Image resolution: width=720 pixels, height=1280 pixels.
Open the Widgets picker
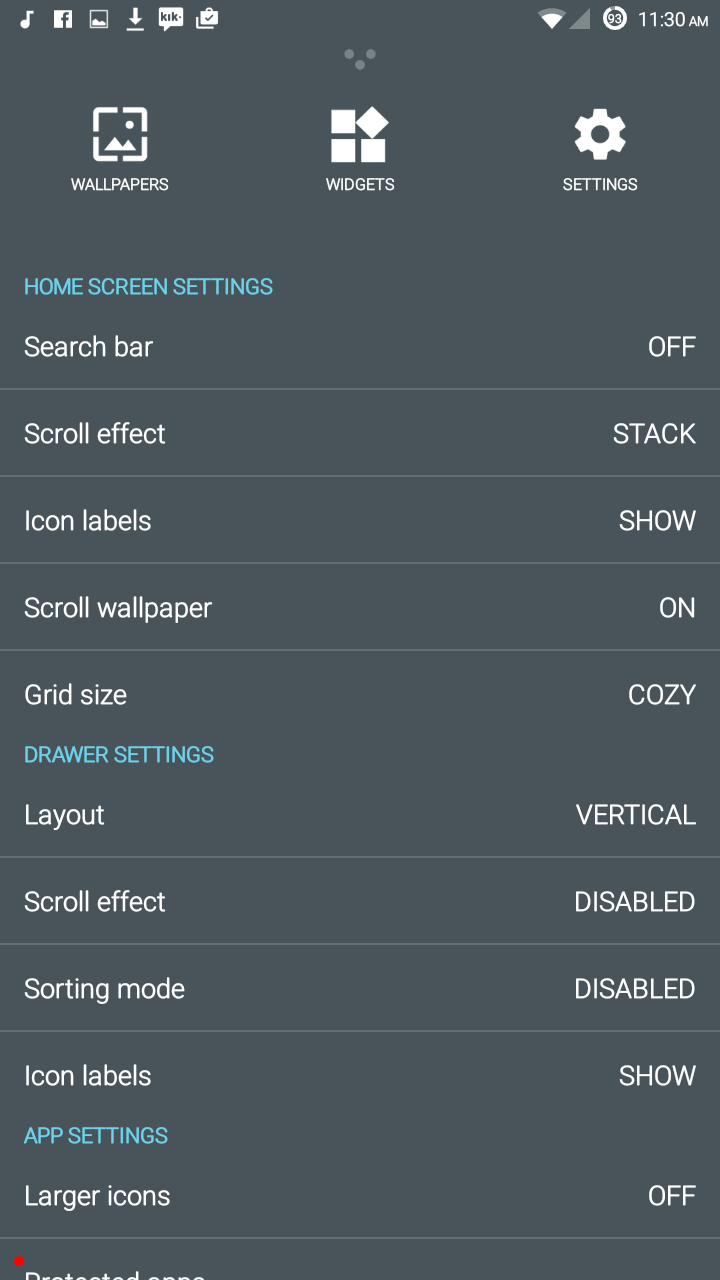[360, 145]
